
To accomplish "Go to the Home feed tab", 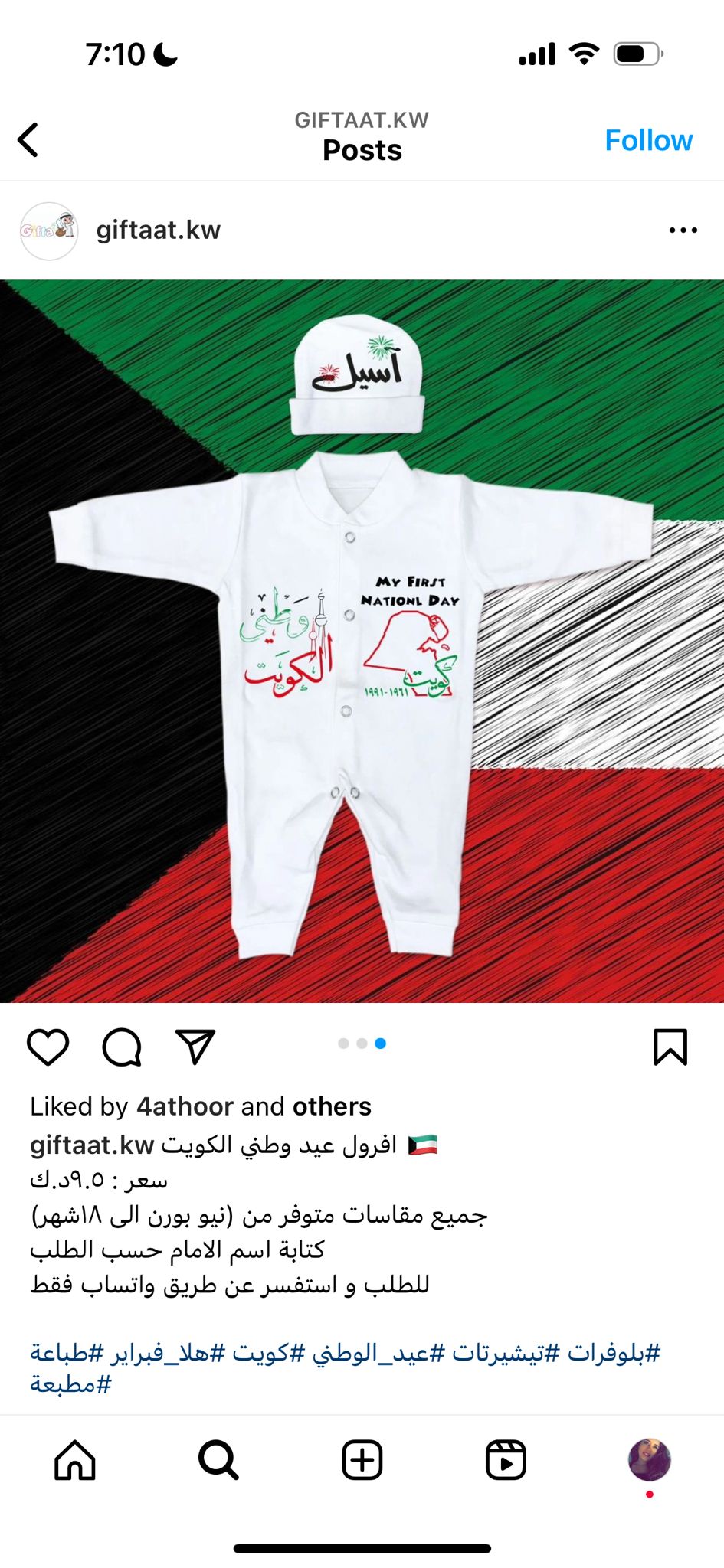I will pos(75,1459).
